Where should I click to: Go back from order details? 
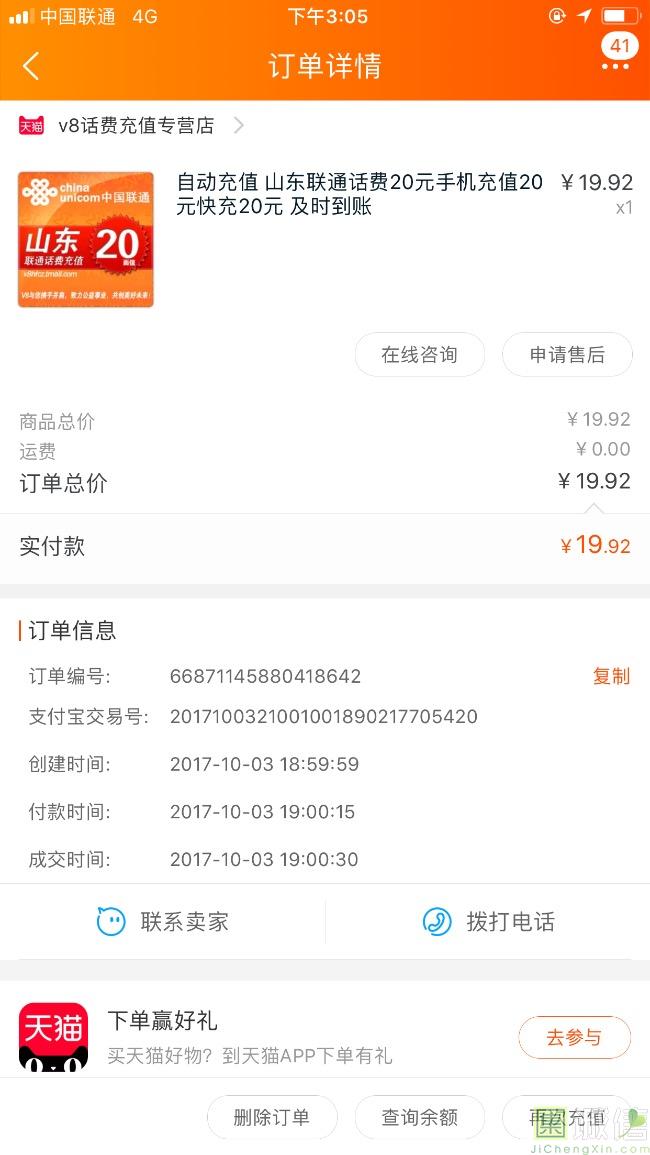click(x=31, y=66)
